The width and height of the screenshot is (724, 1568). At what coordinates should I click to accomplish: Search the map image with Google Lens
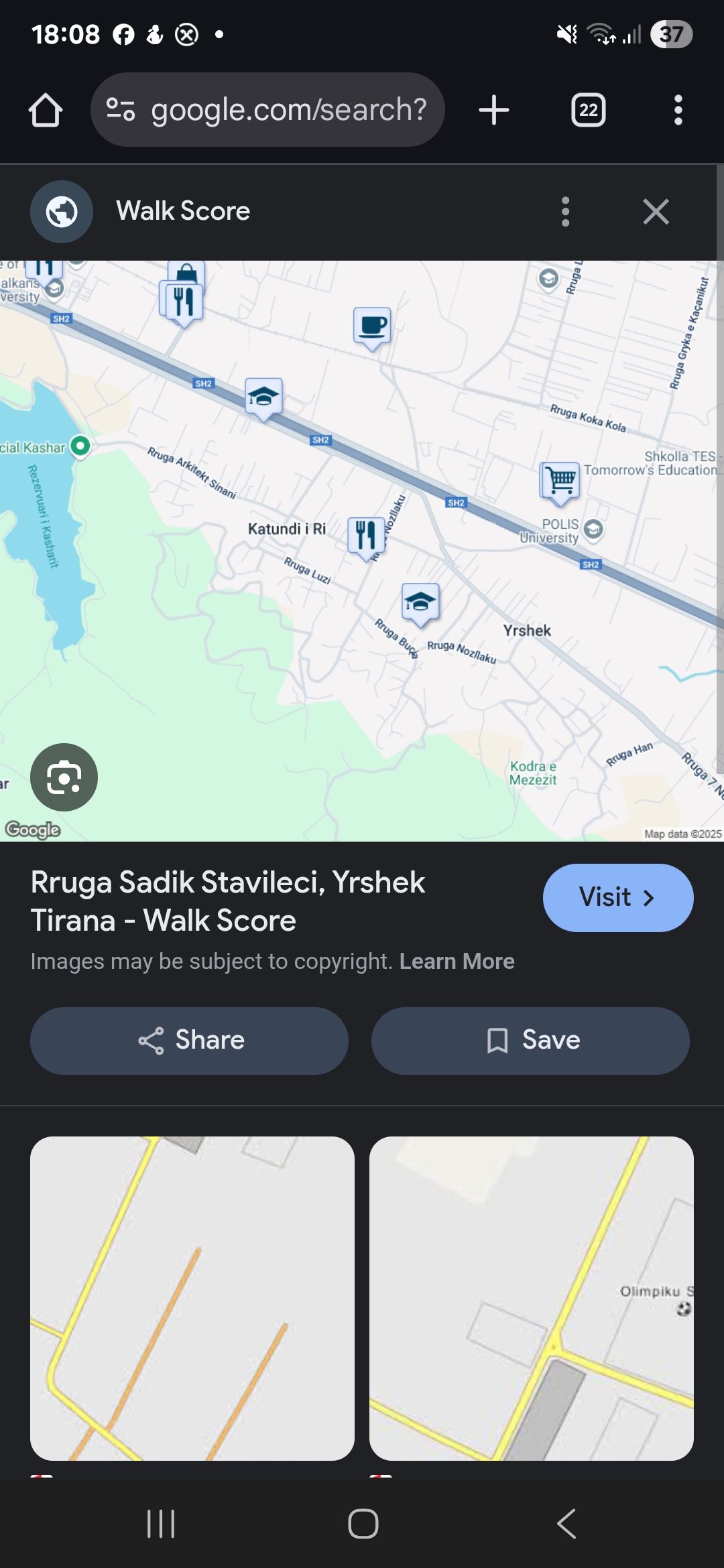click(x=64, y=777)
